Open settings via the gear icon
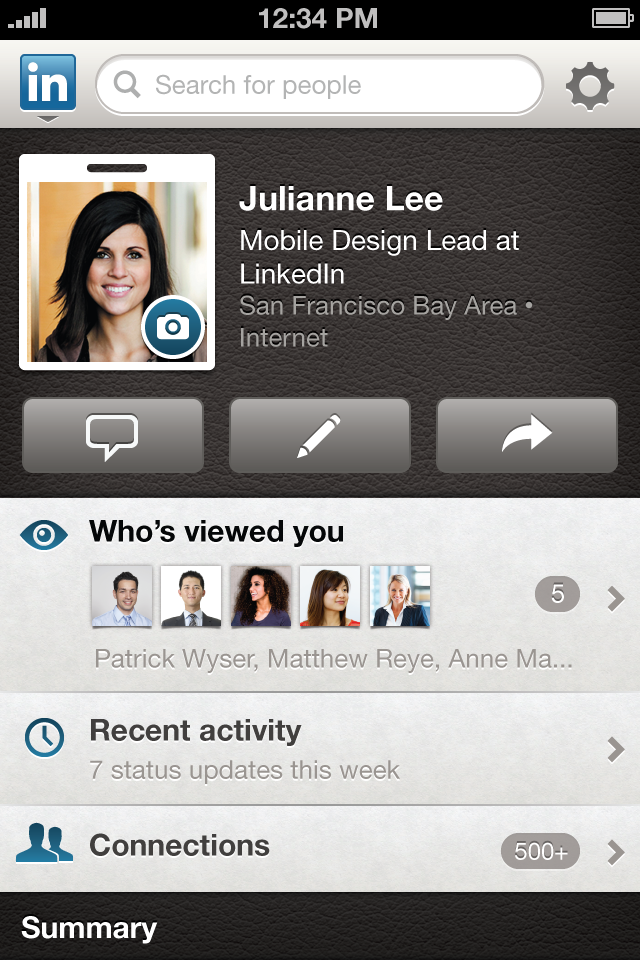 coord(590,86)
